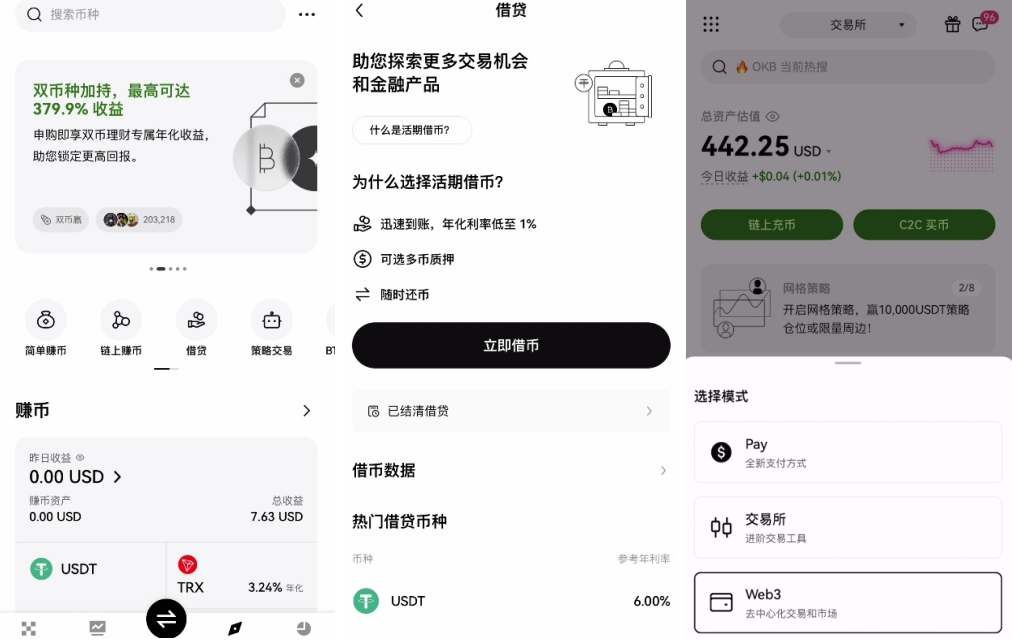This screenshot has width=1012, height=644.
Task: Tap the center trade swap button
Action: [x=166, y=618]
